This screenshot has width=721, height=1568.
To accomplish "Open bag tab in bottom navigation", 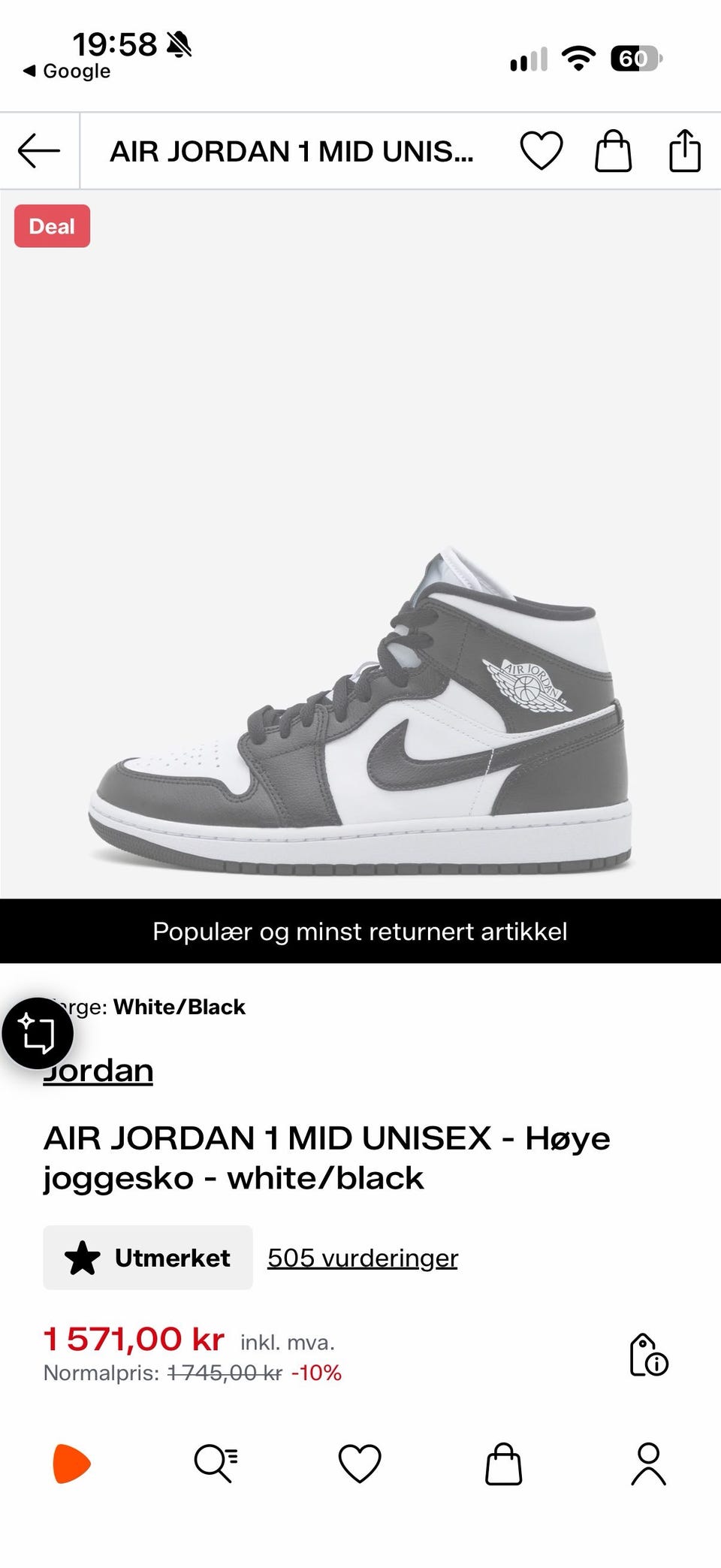I will pos(504,1464).
